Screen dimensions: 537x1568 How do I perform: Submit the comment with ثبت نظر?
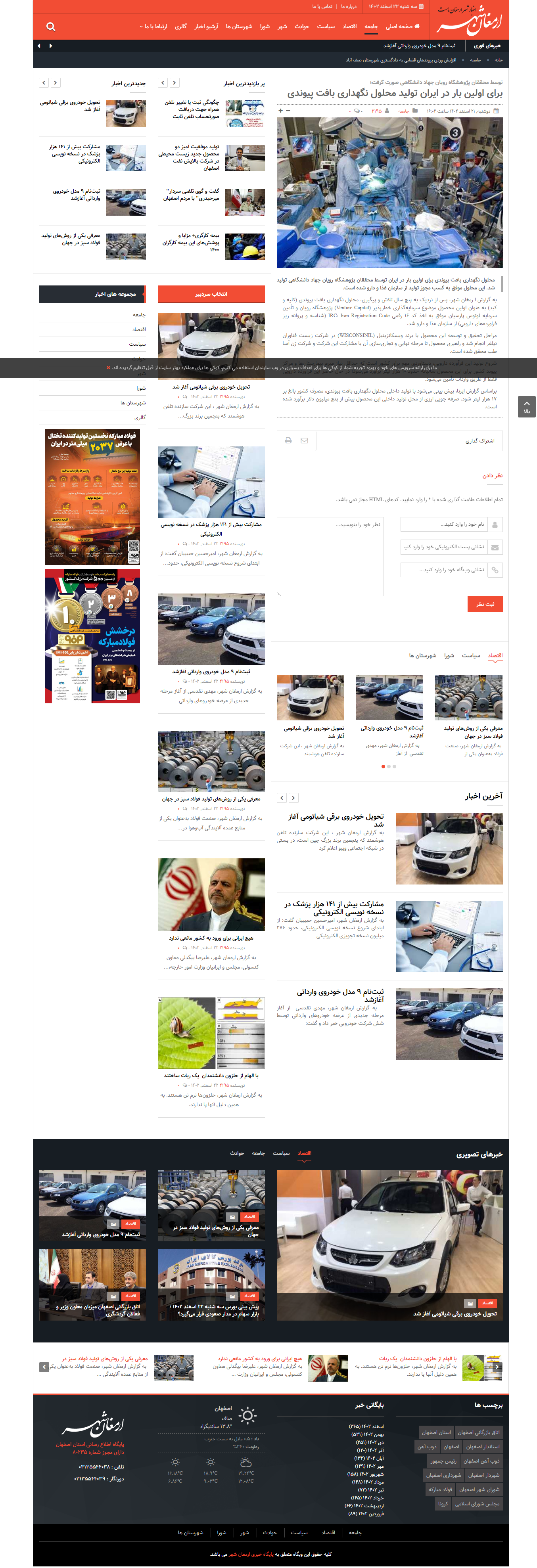click(x=485, y=604)
